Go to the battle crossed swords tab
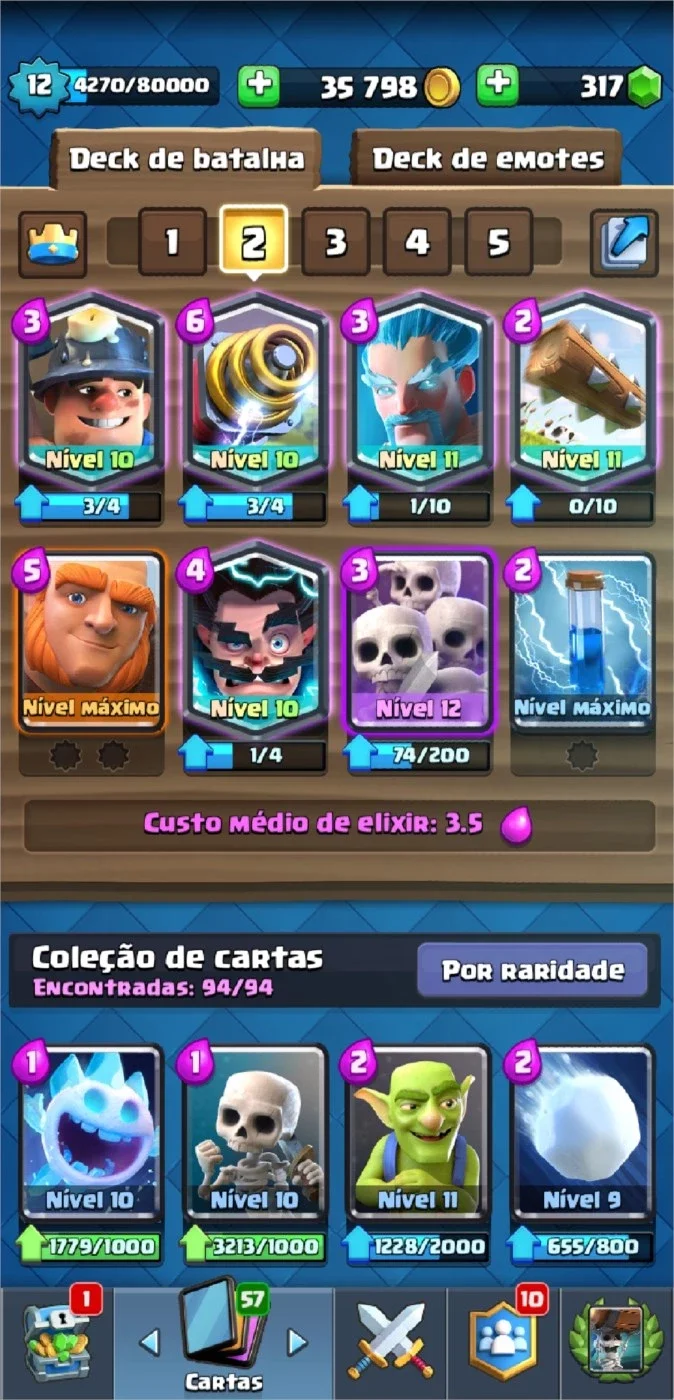 [x=391, y=1343]
